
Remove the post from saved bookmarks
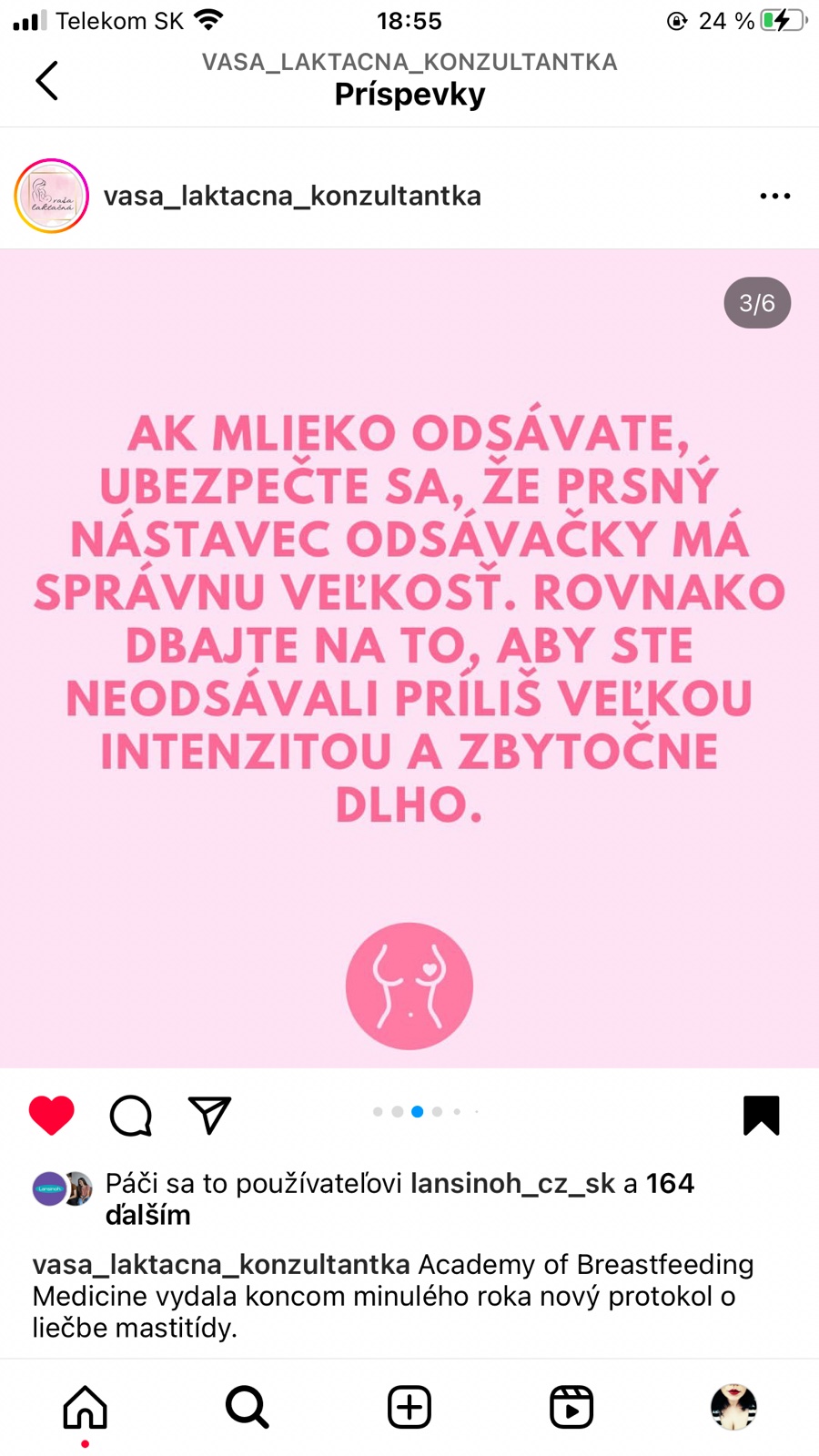[x=761, y=1116]
